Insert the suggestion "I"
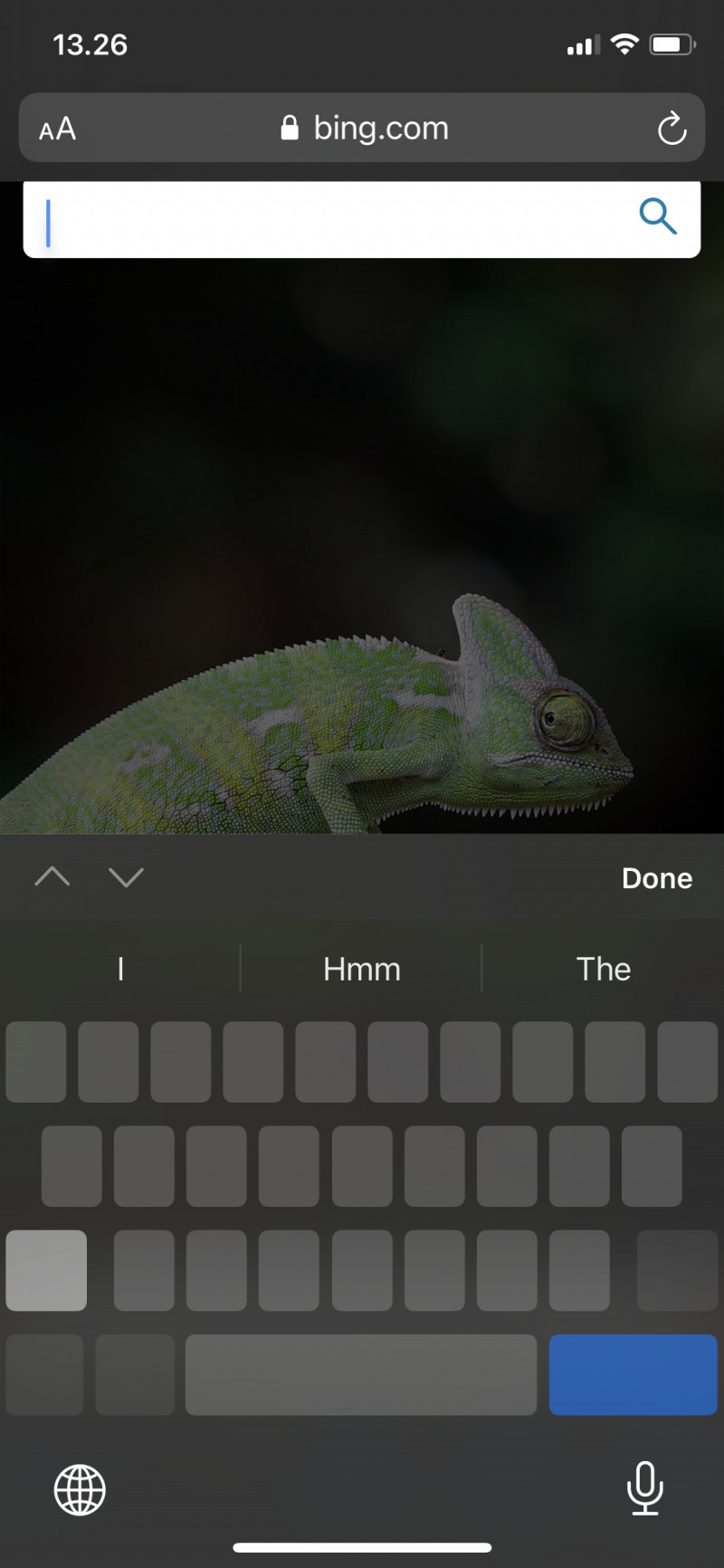 pyautogui.click(x=120, y=970)
